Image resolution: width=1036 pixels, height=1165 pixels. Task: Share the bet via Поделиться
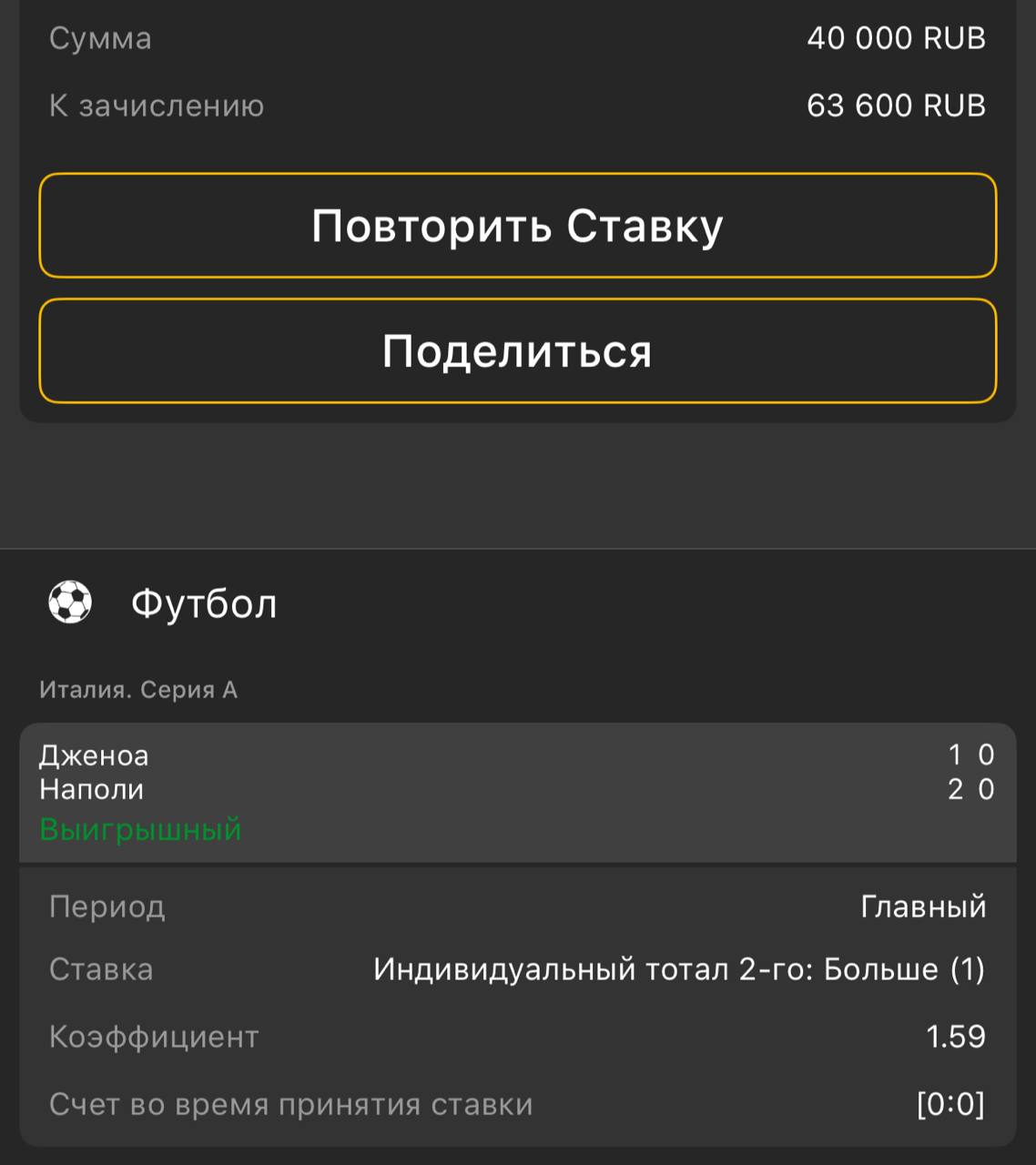(x=517, y=351)
